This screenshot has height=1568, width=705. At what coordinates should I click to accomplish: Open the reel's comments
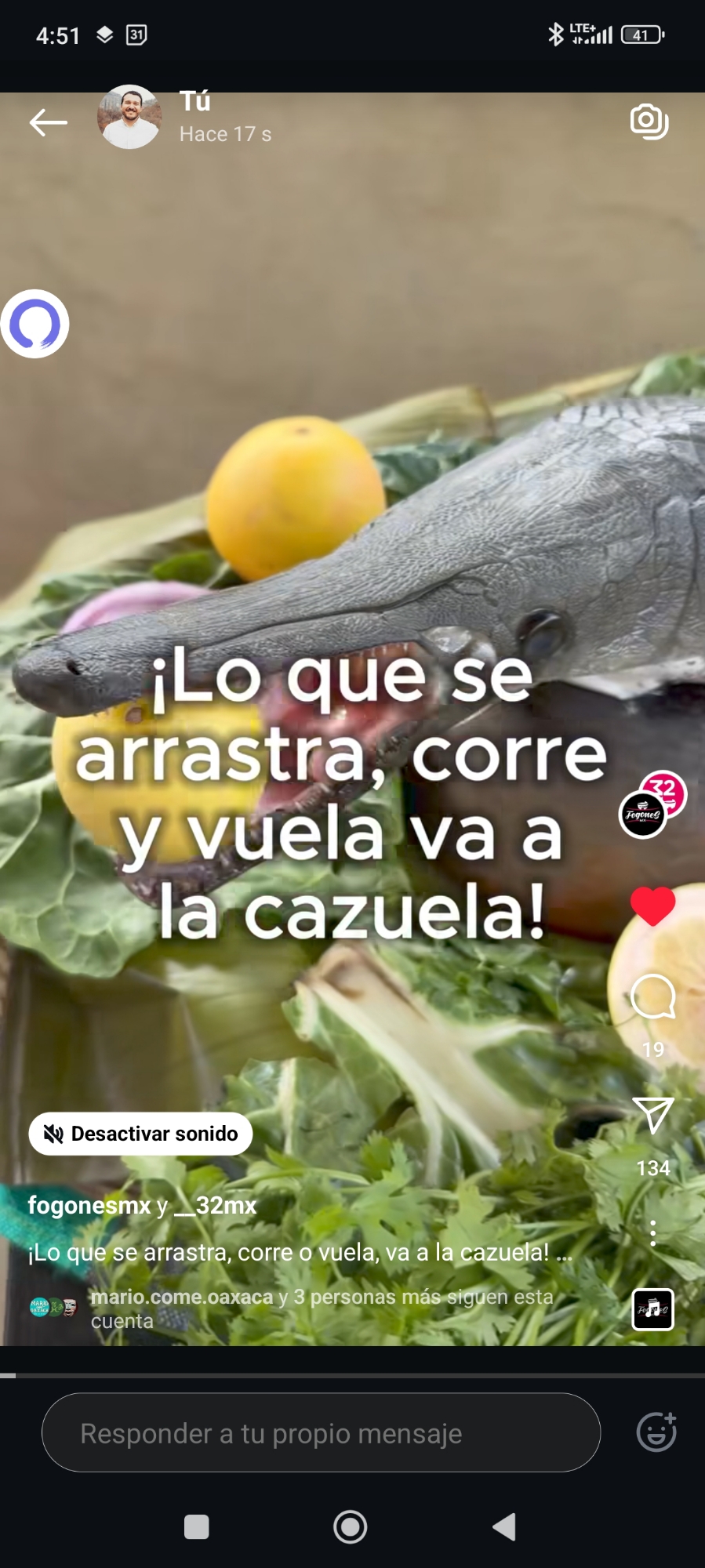coord(652,997)
